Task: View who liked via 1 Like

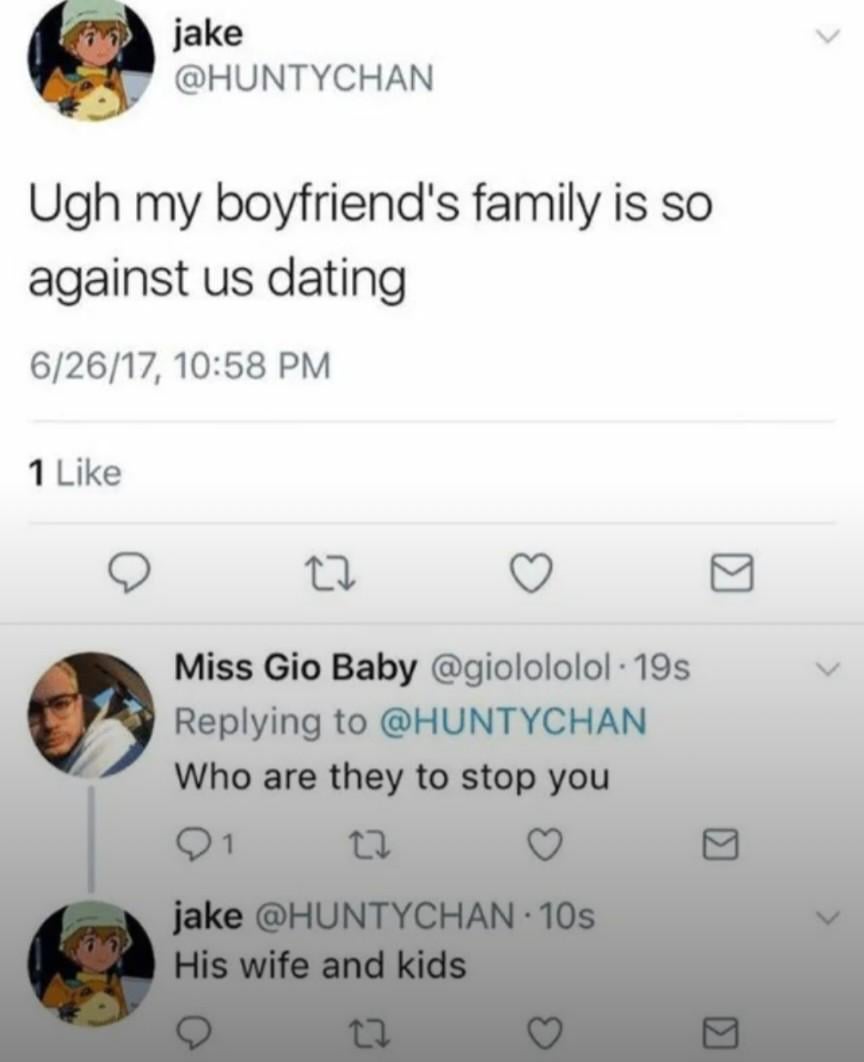Action: 75,473
